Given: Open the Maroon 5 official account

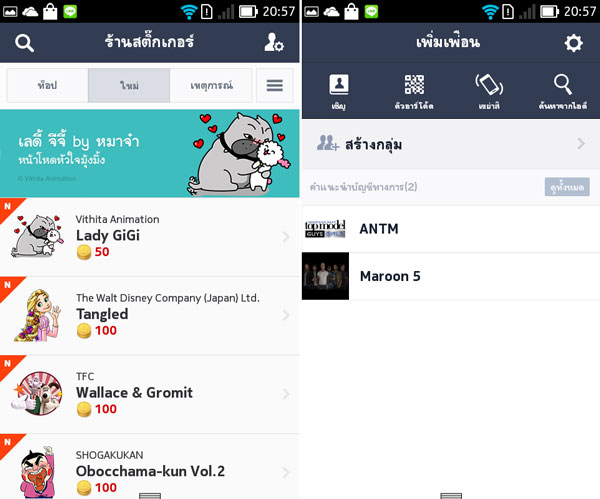Looking at the screenshot, I should [x=450, y=276].
